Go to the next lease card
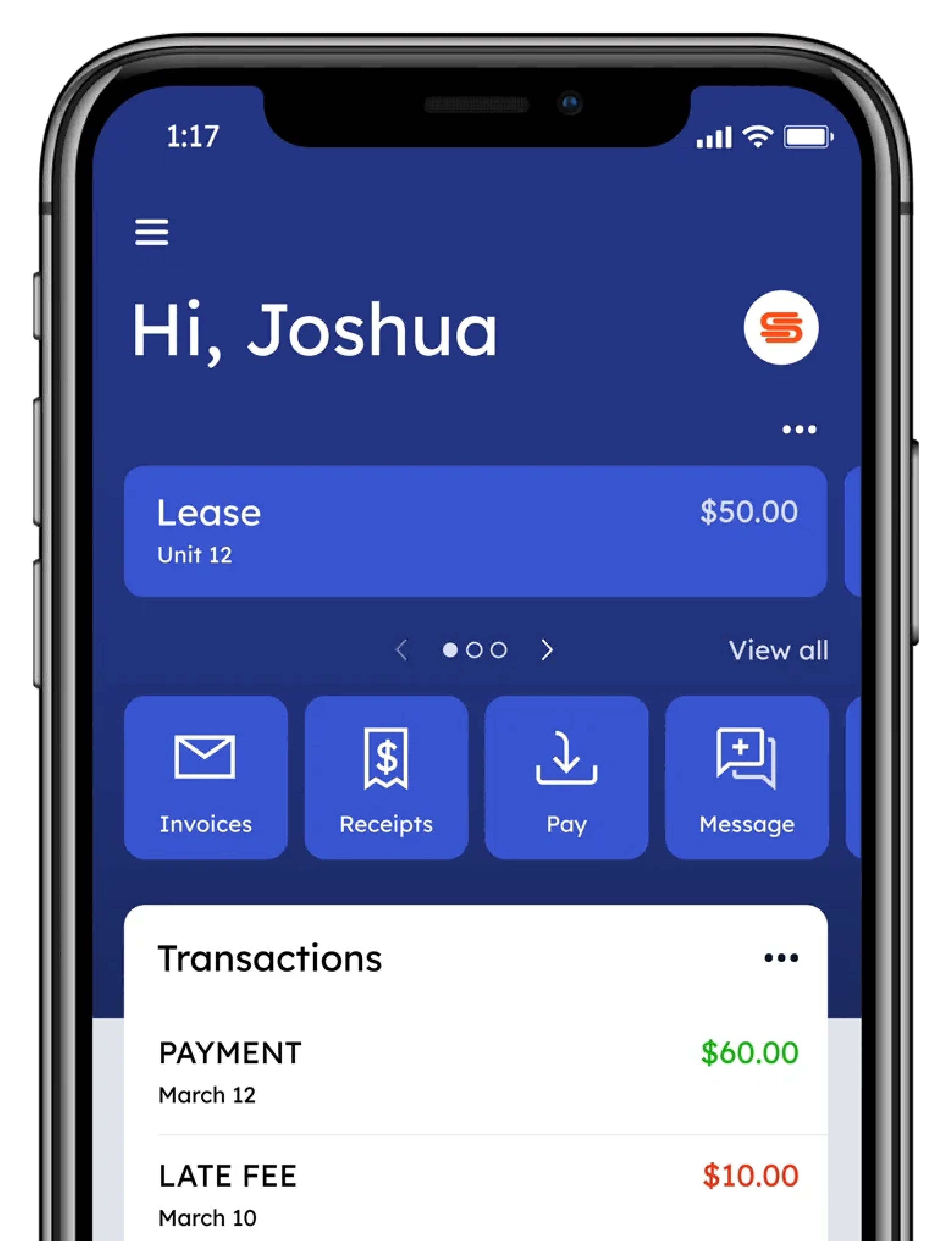952x1241 pixels. point(546,650)
